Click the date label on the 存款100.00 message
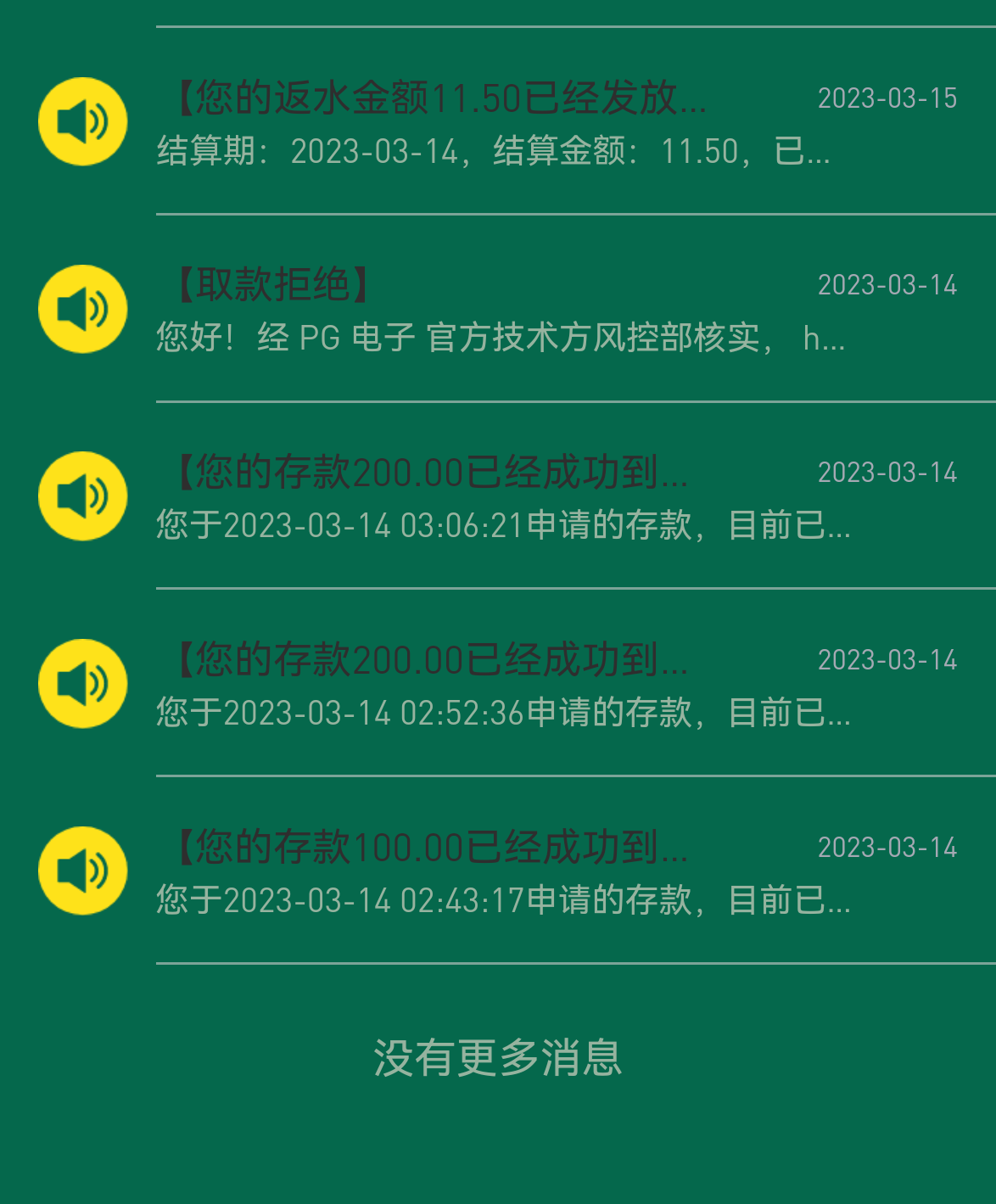This screenshot has width=996, height=1204. pos(887,847)
